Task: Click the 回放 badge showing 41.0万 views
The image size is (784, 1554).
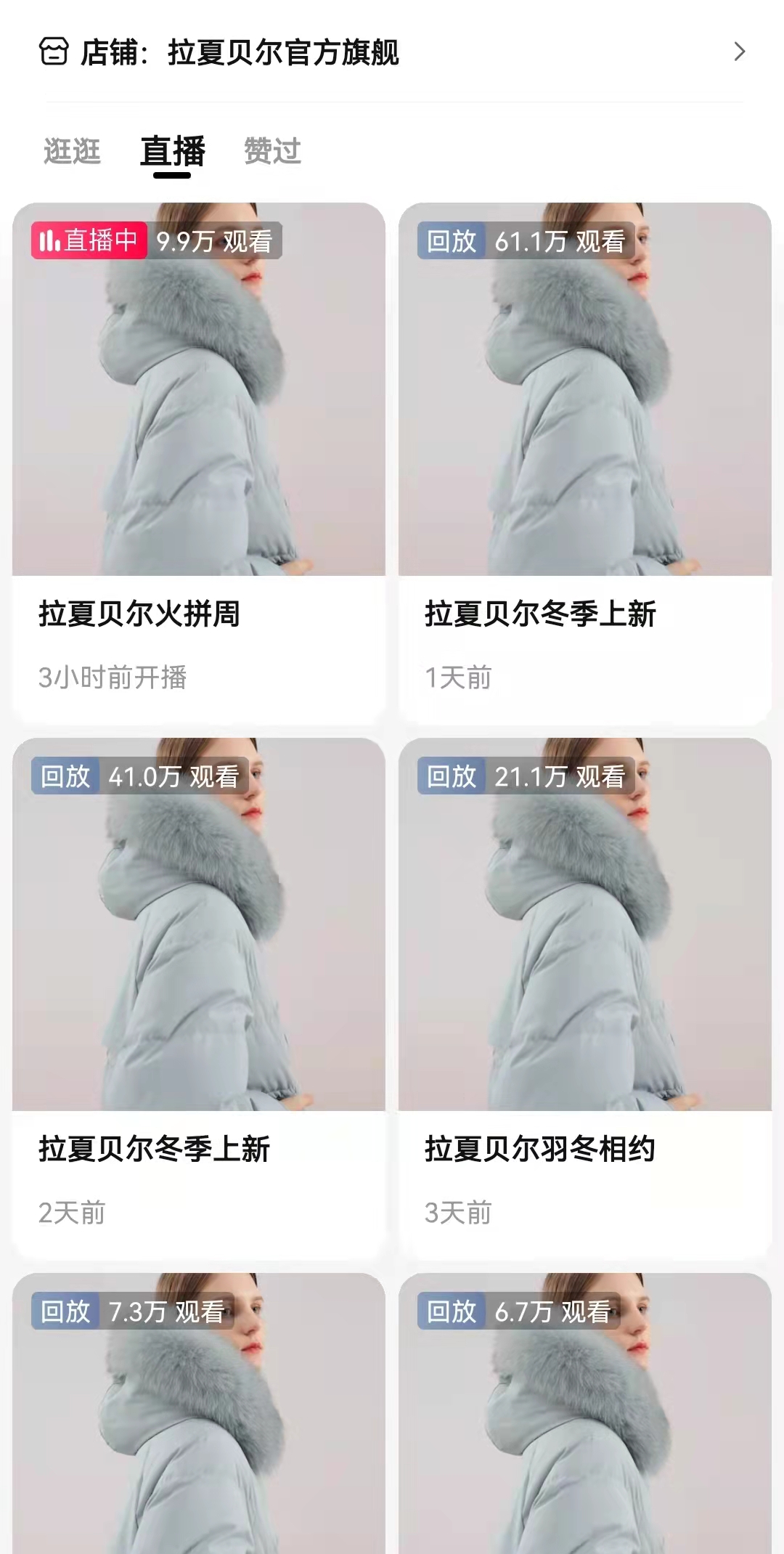Action: [x=64, y=777]
